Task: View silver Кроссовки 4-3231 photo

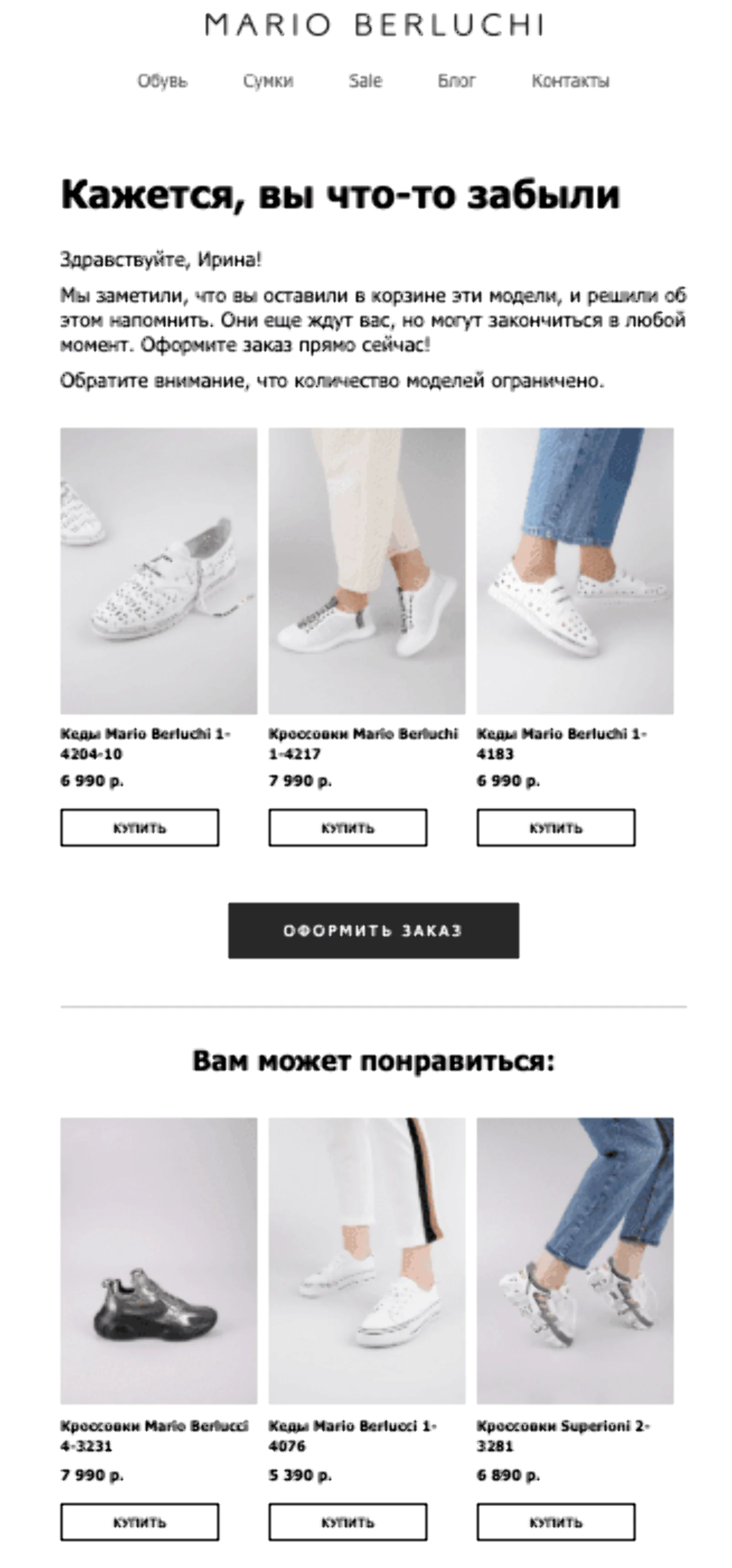Action: (158, 1261)
